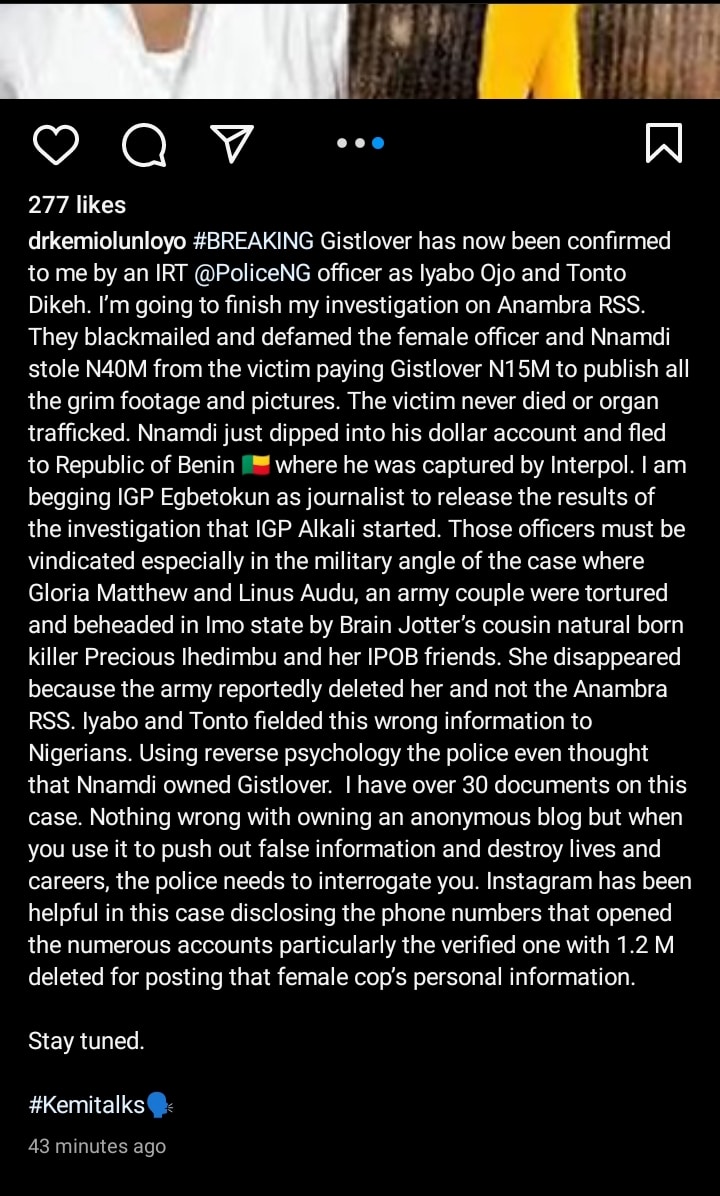The image size is (720, 1196).
Task: Open drkemiolunloyo's profile from the caption
Action: pos(105,241)
